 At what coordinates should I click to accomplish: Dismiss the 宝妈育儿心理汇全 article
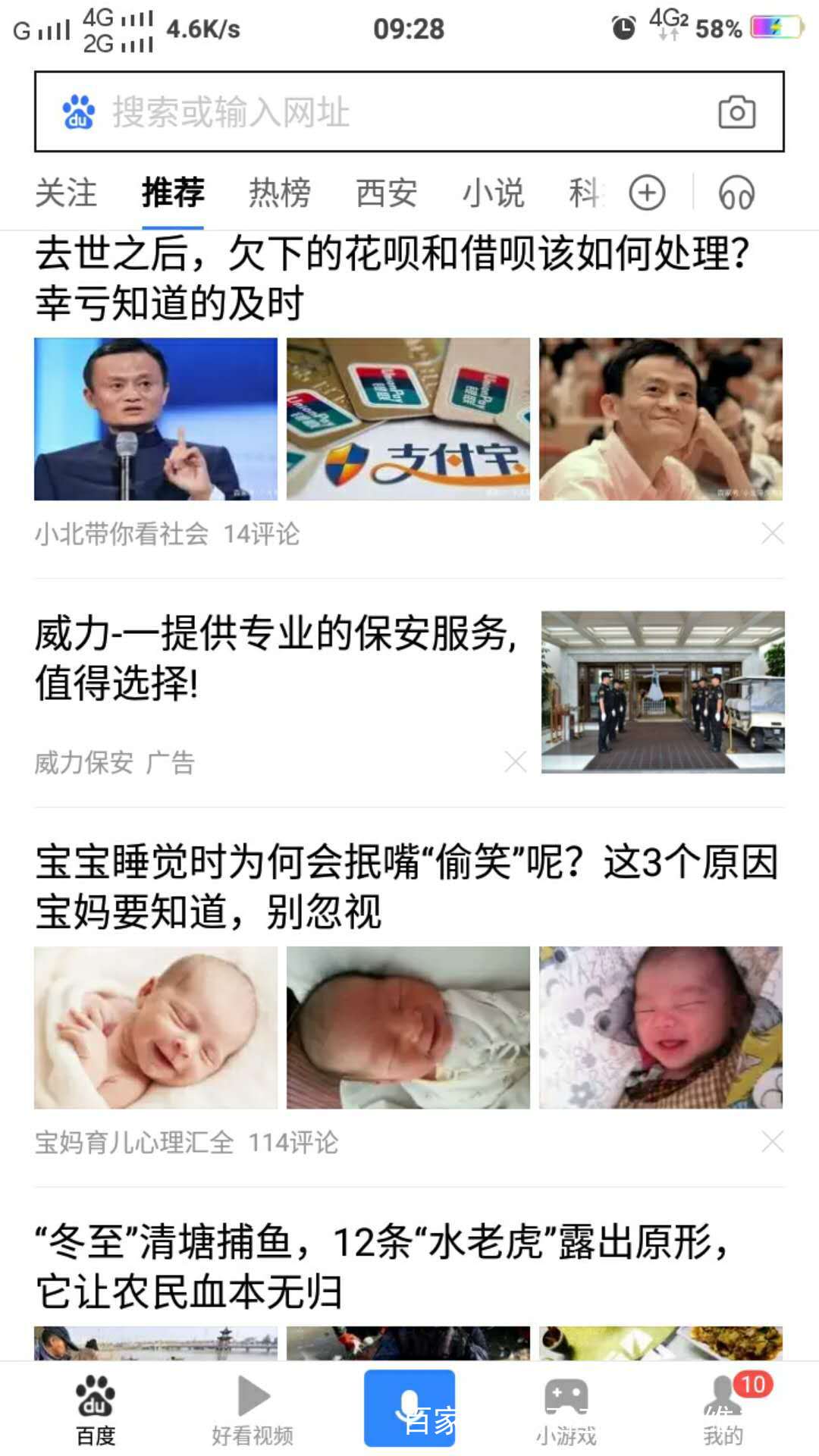[772, 1141]
